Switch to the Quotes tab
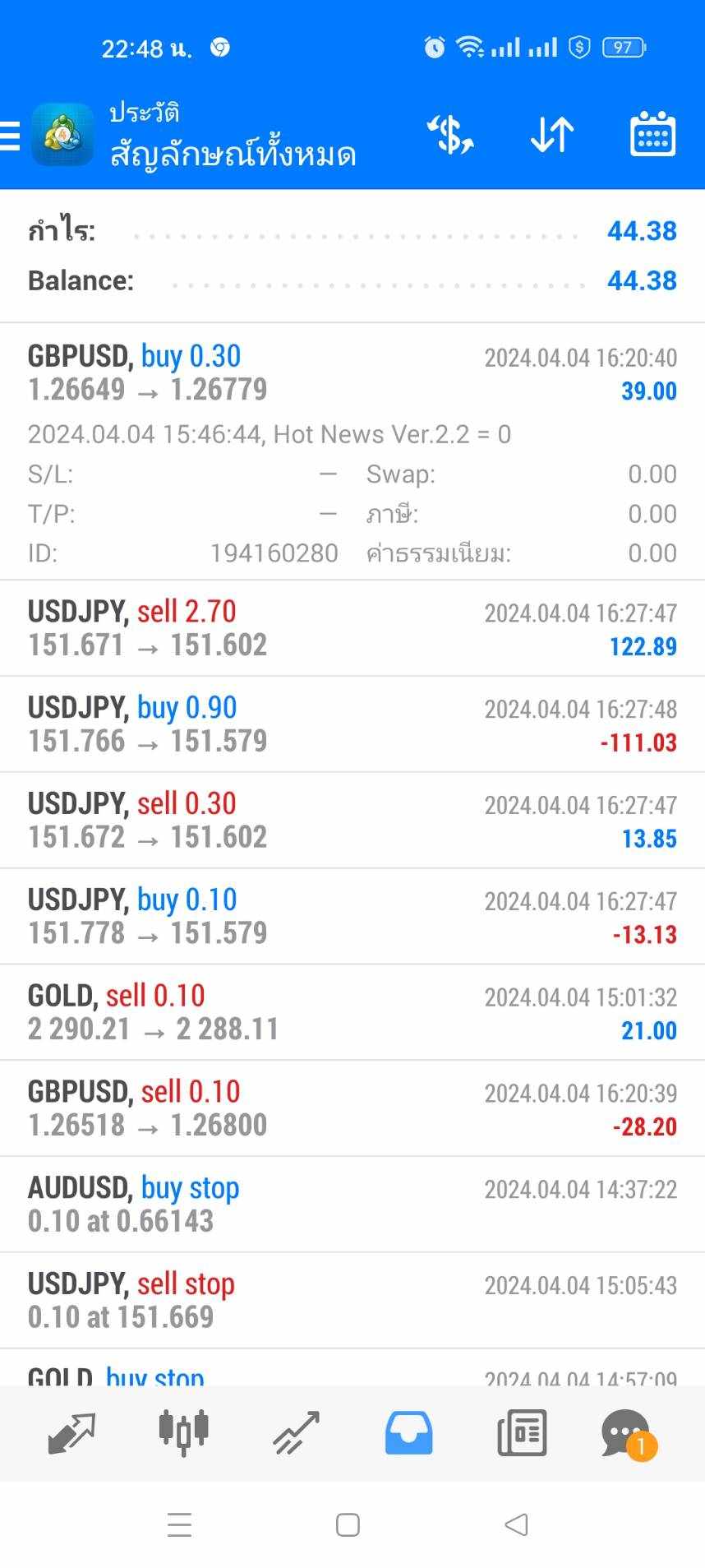 (71, 1433)
